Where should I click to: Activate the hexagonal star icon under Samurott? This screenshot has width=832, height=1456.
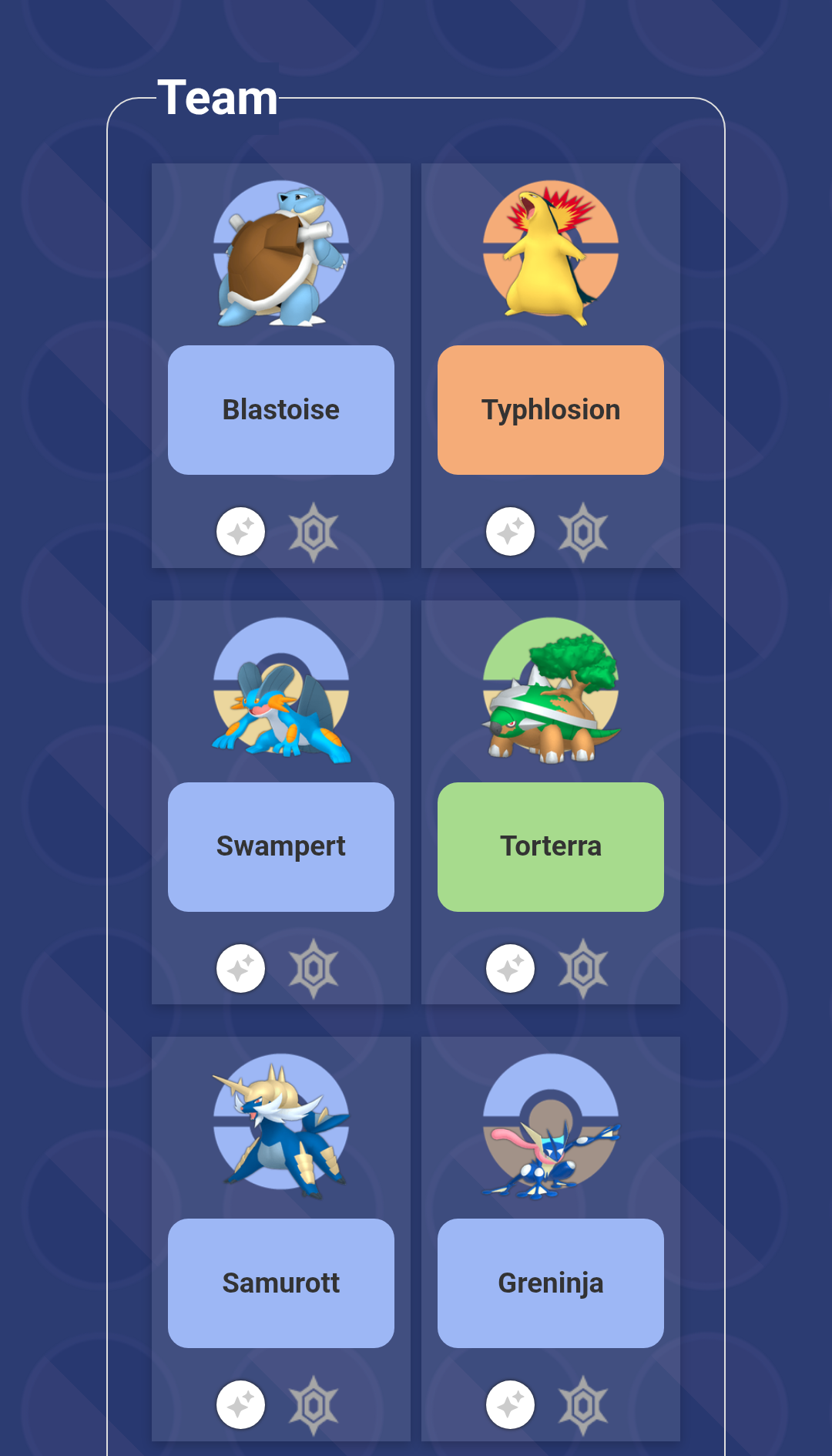point(314,1405)
